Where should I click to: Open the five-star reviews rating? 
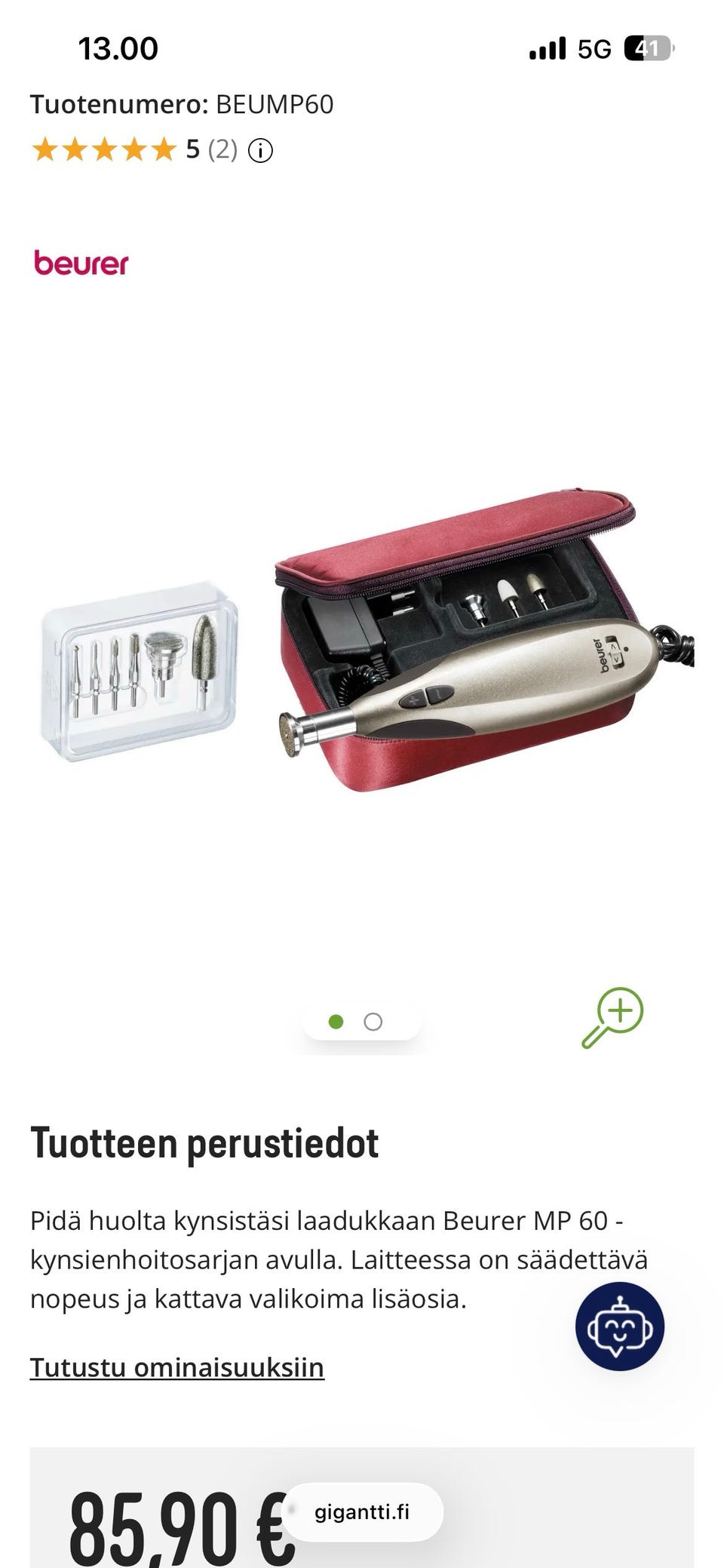click(133, 149)
